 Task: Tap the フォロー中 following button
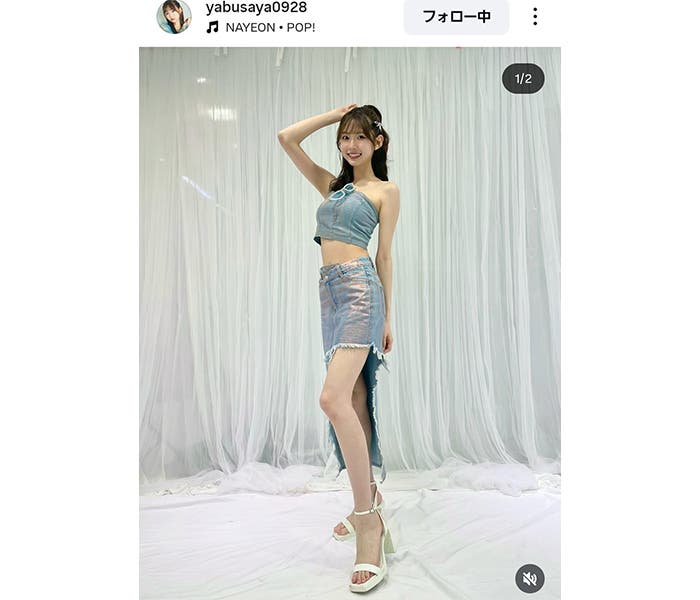pyautogui.click(x=456, y=16)
